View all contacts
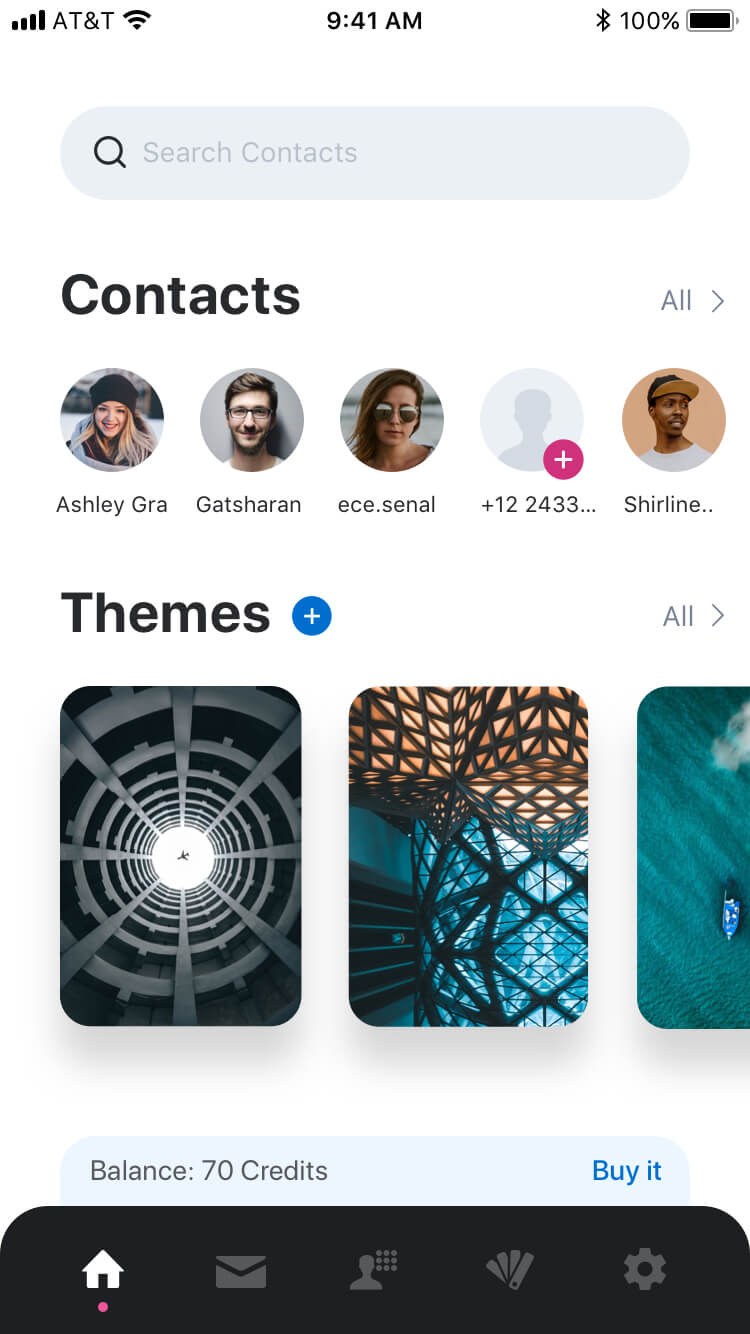 (x=692, y=300)
